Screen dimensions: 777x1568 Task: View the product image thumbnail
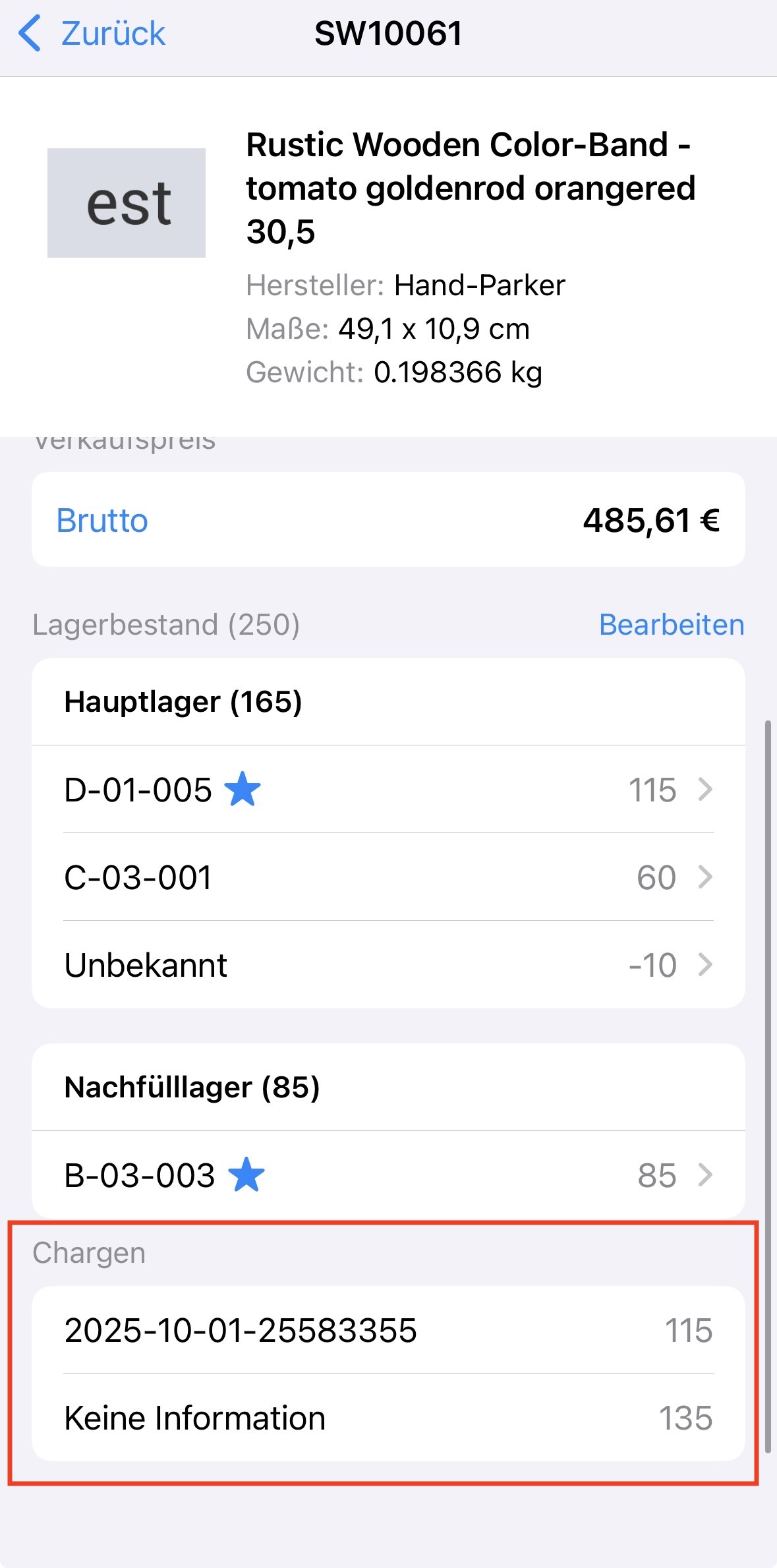pos(127,203)
